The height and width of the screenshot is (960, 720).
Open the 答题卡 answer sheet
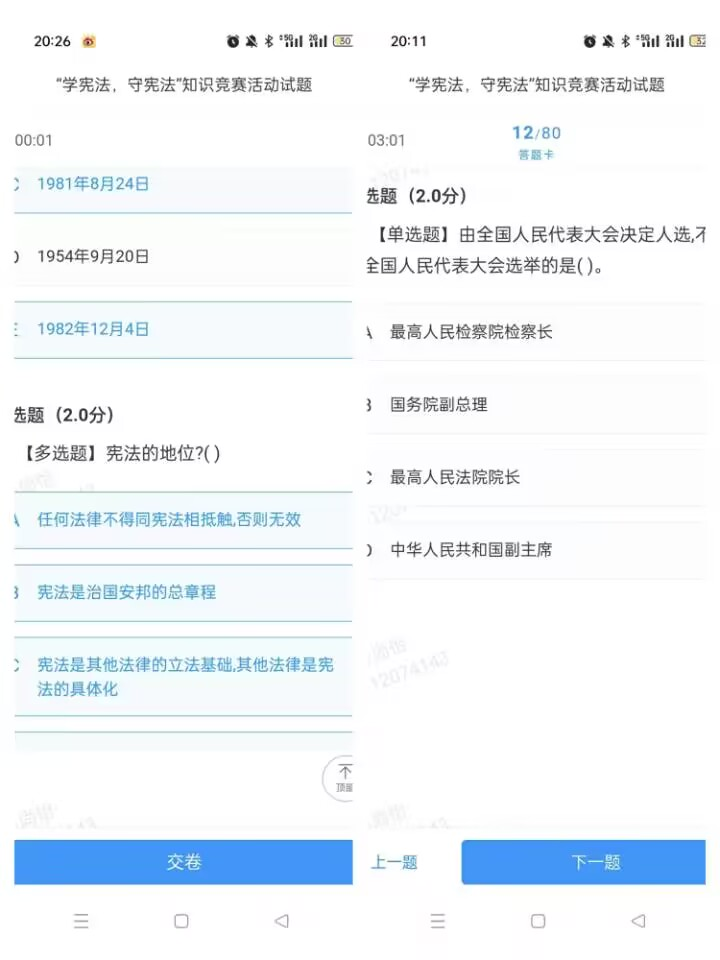click(x=536, y=142)
